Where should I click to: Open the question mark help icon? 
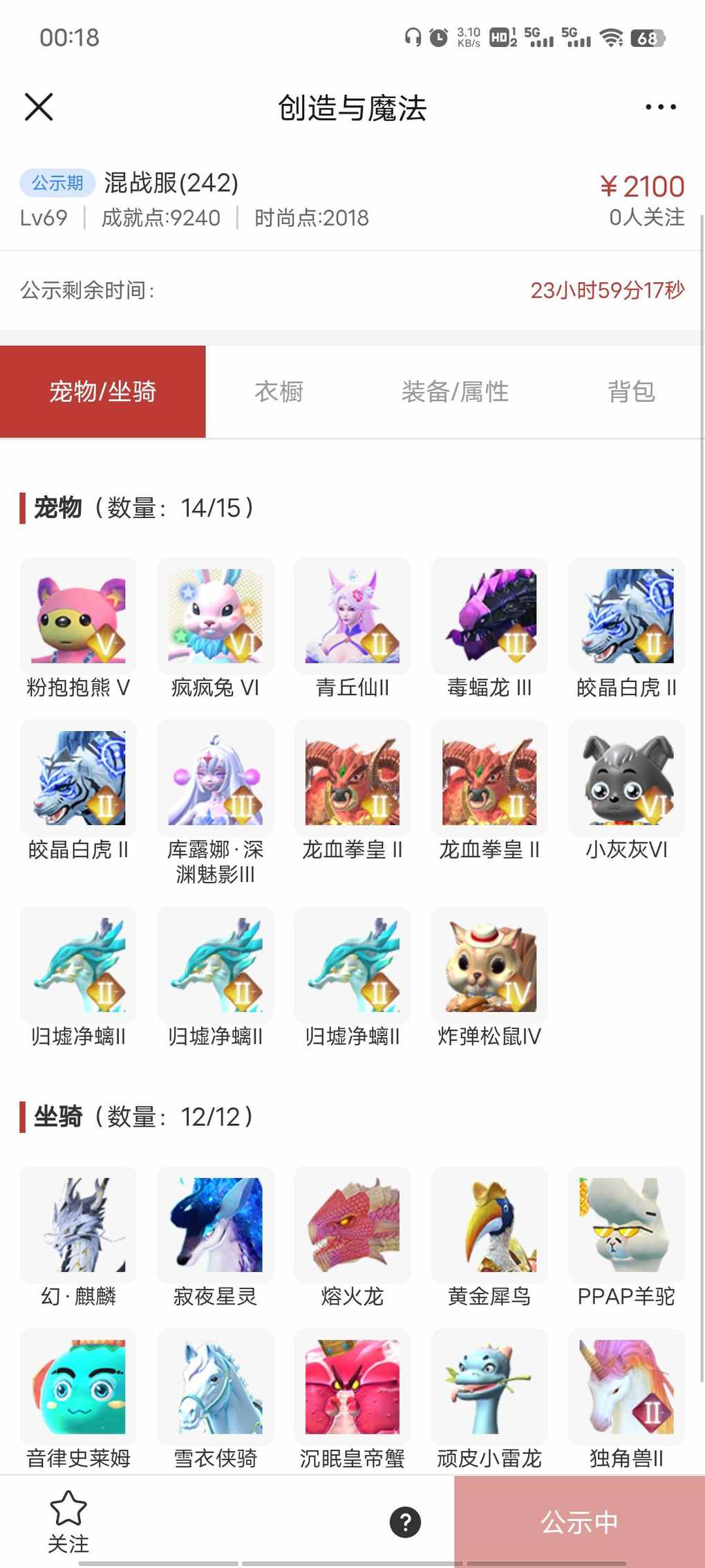click(405, 1522)
